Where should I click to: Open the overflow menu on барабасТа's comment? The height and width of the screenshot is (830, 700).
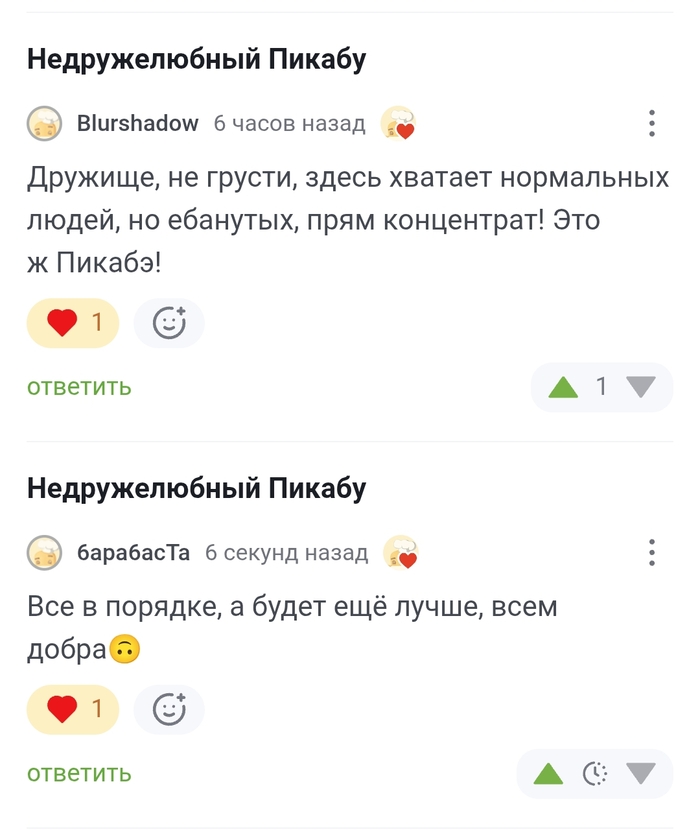click(652, 552)
